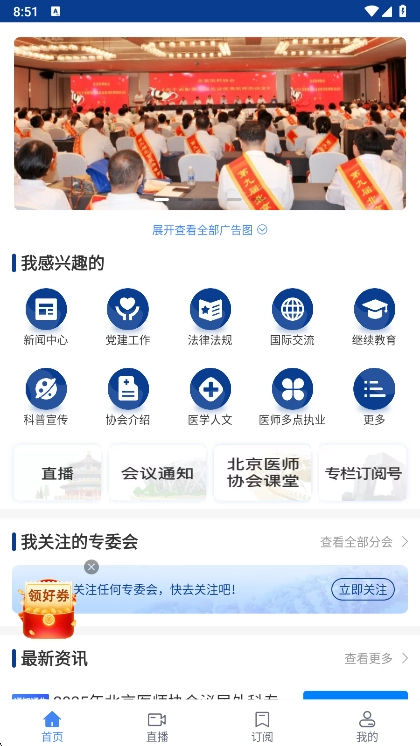The height and width of the screenshot is (746, 420).
Task: Dismiss the 领好券 red envelope popup
Action: click(91, 567)
